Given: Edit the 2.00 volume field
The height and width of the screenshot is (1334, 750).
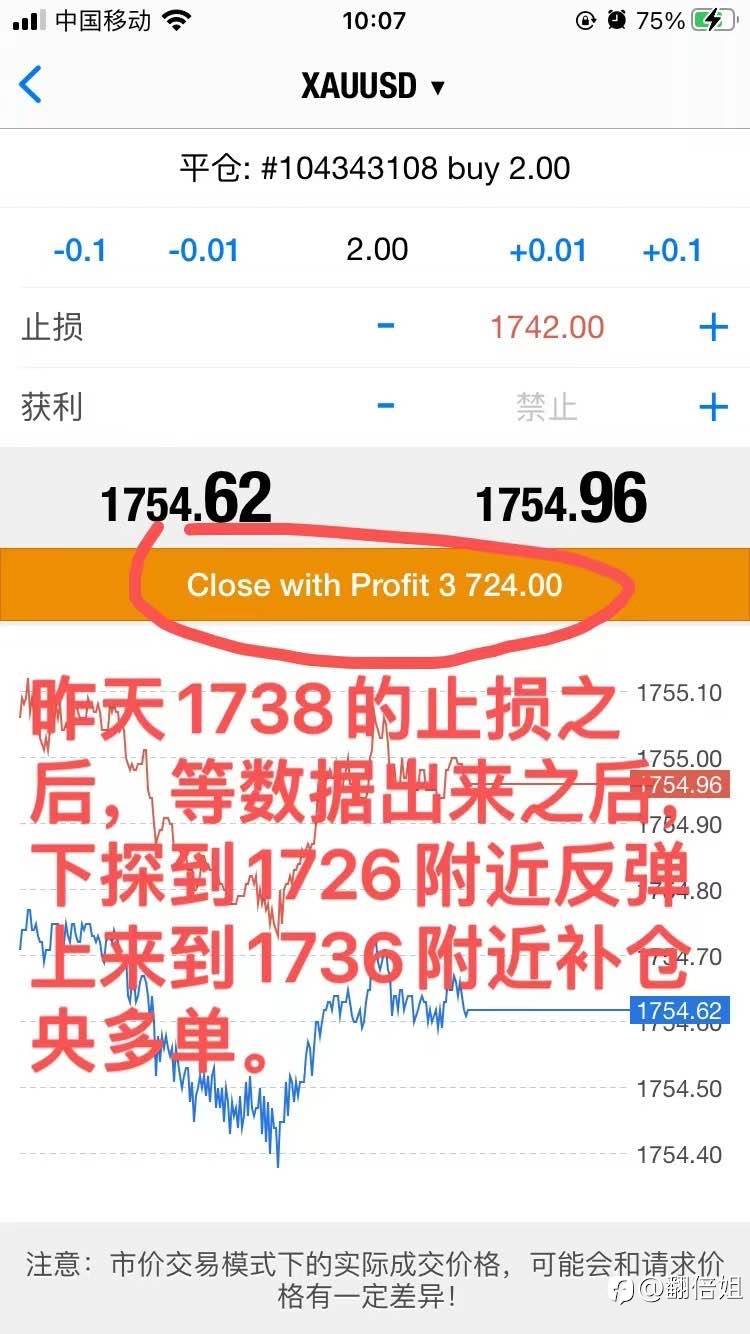Looking at the screenshot, I should click(377, 249).
